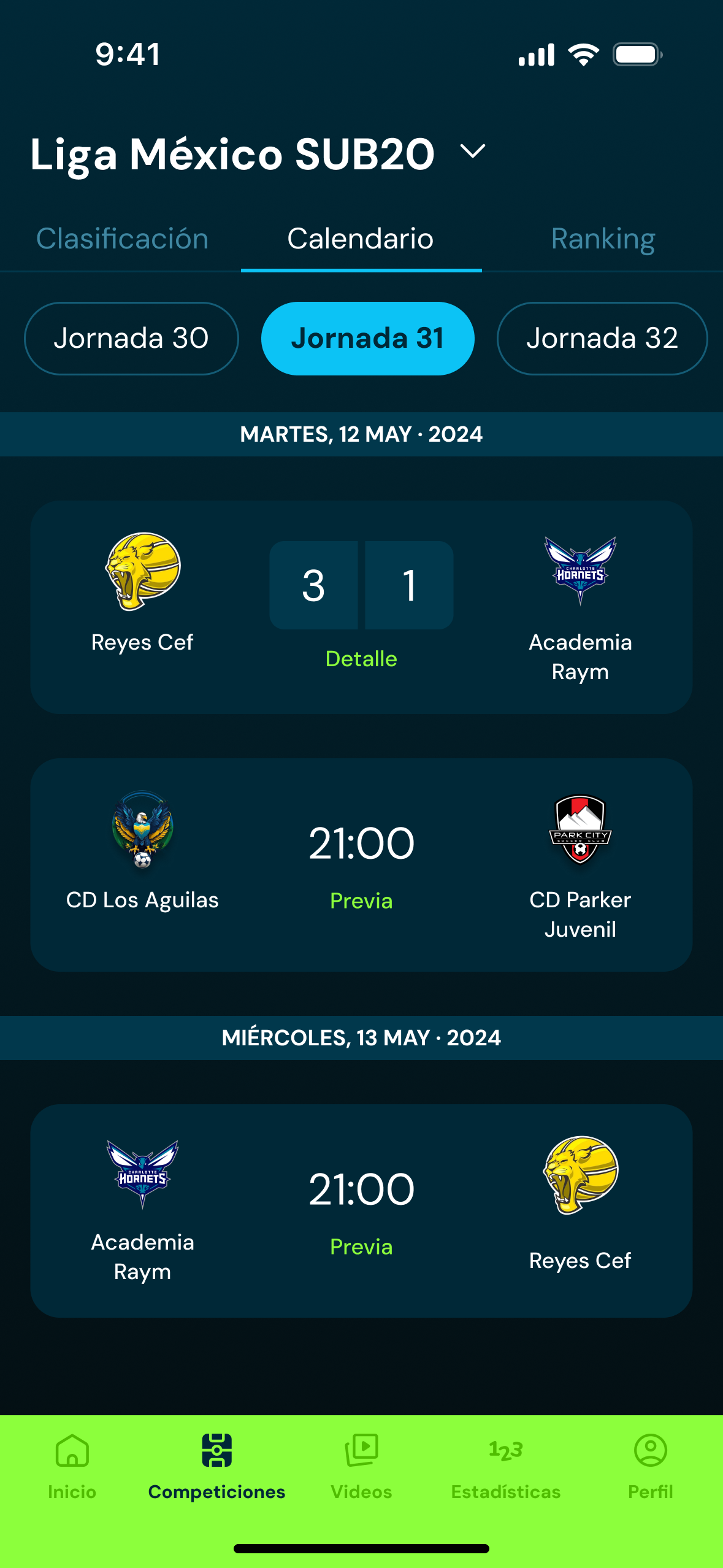The height and width of the screenshot is (1568, 723).
Task: Go to the Perfil tab
Action: [650, 1466]
